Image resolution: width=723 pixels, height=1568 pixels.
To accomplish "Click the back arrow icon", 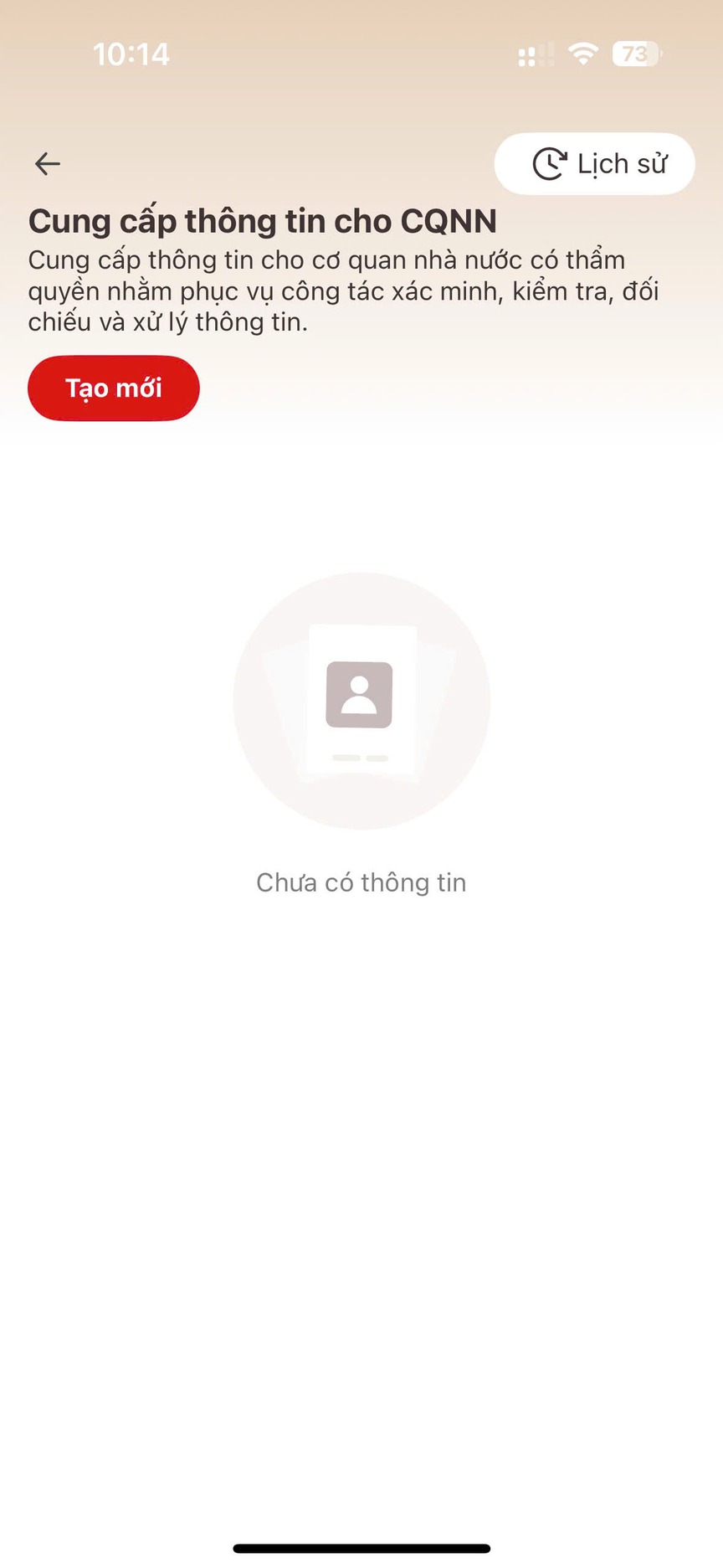I will [x=47, y=164].
